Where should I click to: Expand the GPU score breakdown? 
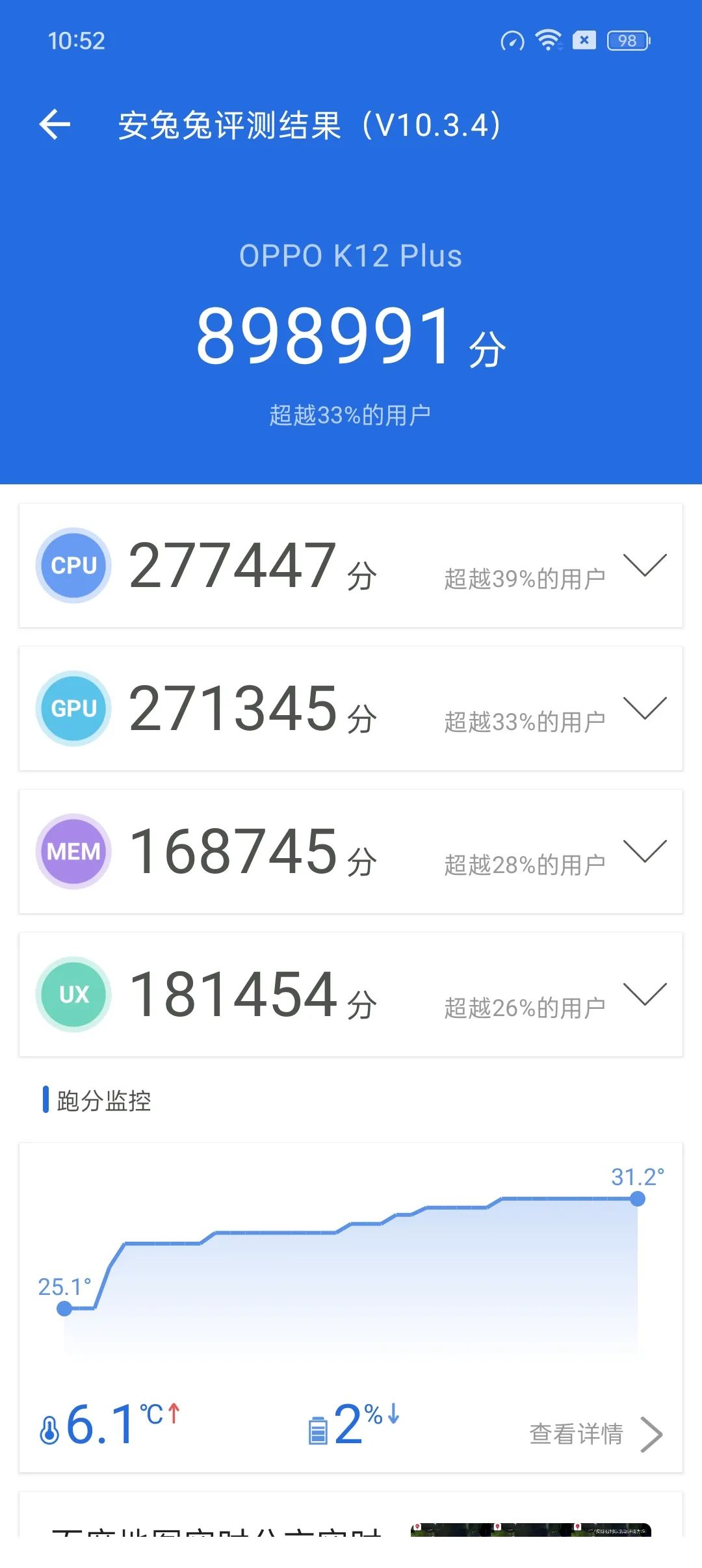[x=351, y=709]
